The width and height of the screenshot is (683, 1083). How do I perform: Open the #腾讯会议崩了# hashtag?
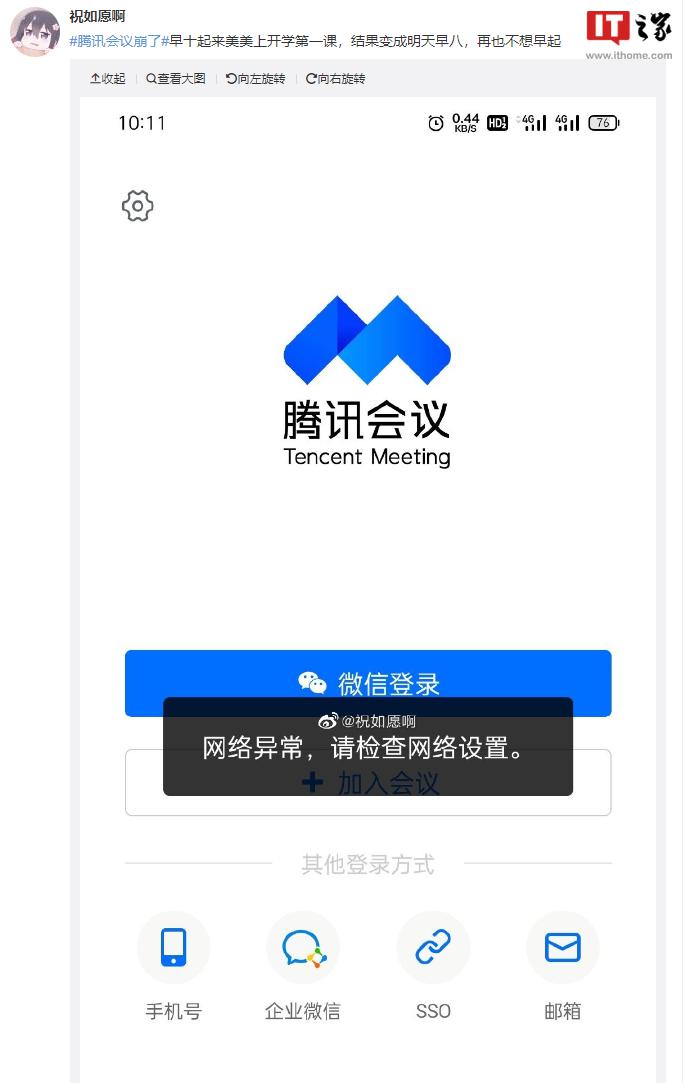118,41
